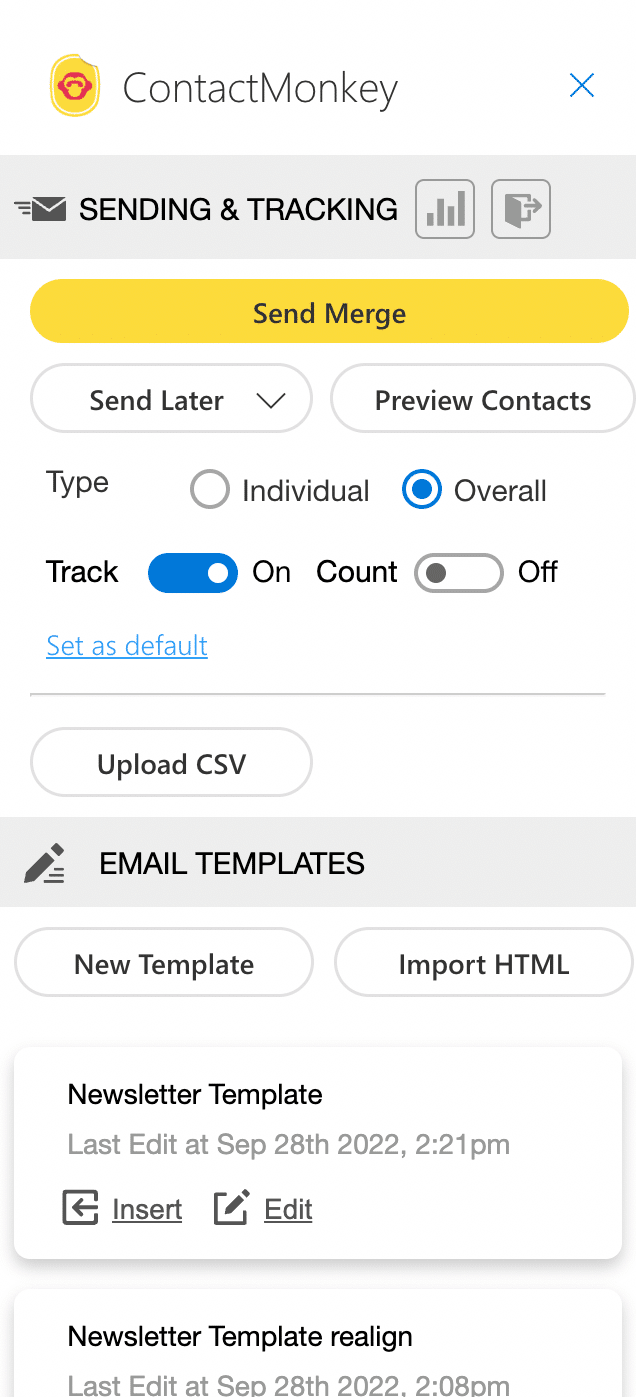Edit the Newsletter Template
The image size is (636, 1397).
coord(263,1209)
